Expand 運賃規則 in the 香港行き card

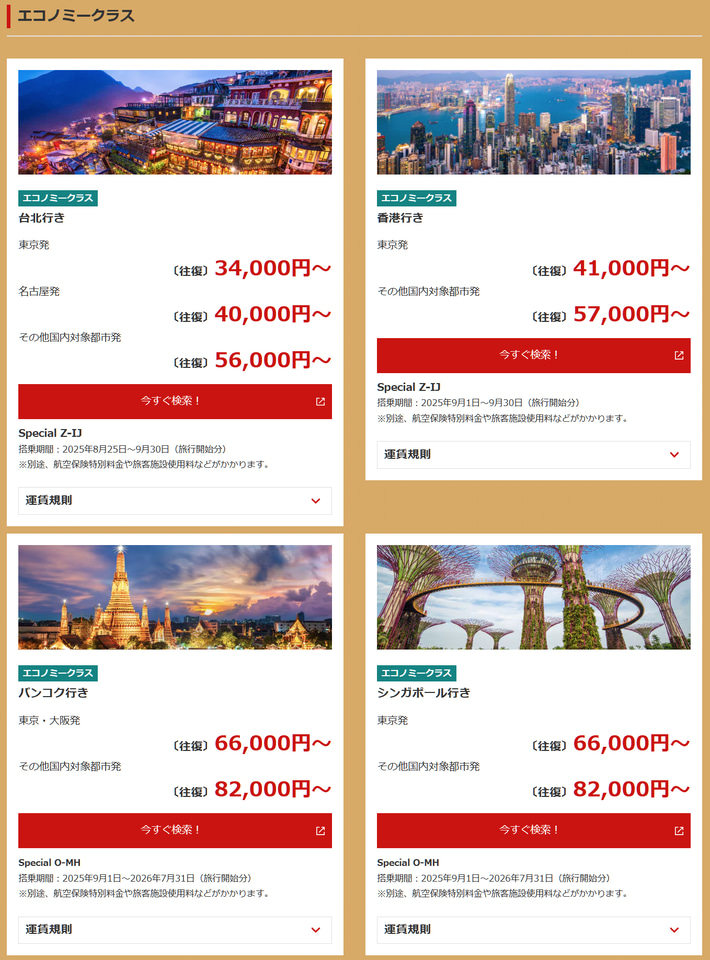pyautogui.click(x=533, y=454)
